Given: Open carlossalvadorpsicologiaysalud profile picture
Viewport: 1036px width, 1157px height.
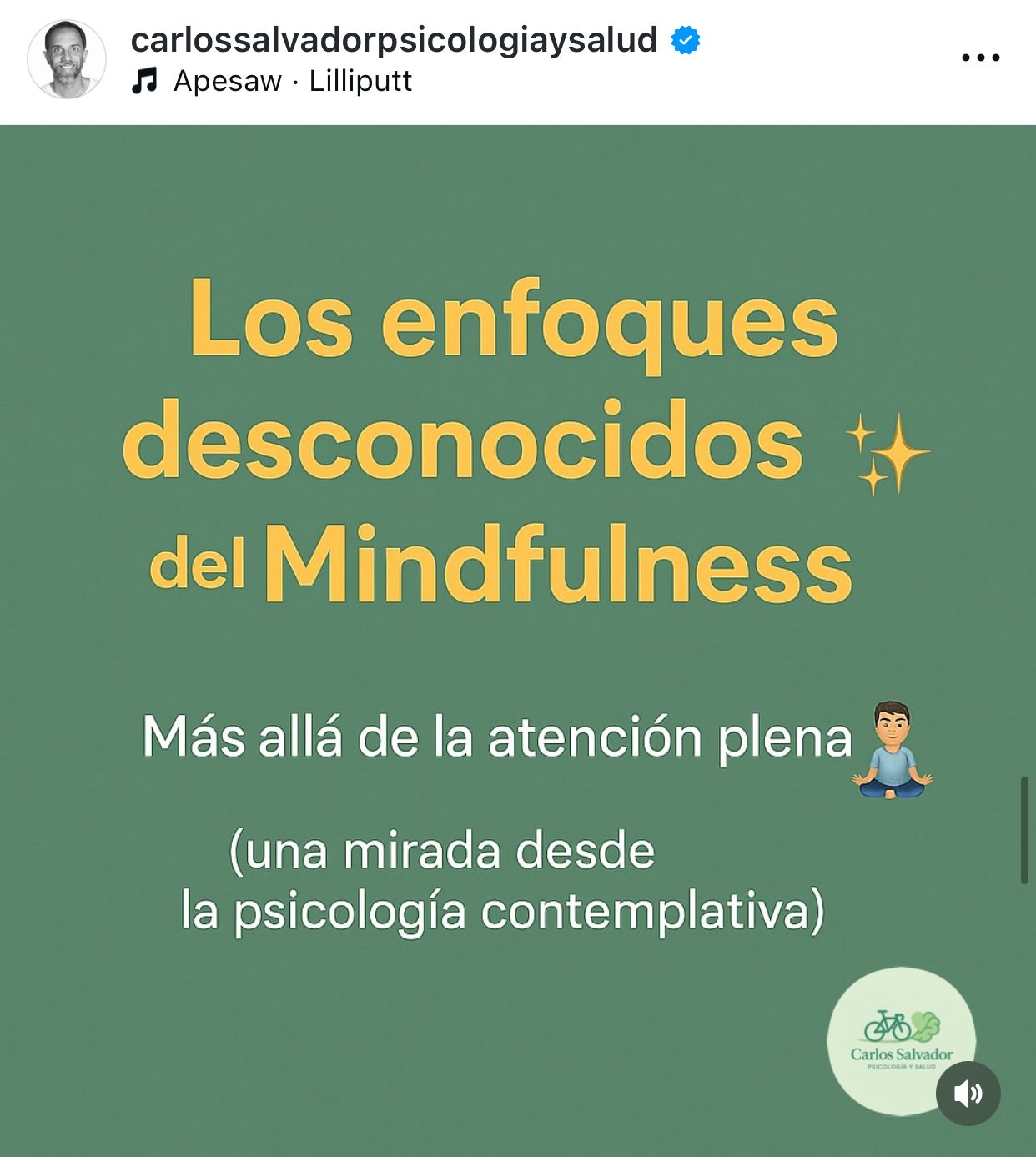Looking at the screenshot, I should point(67,59).
